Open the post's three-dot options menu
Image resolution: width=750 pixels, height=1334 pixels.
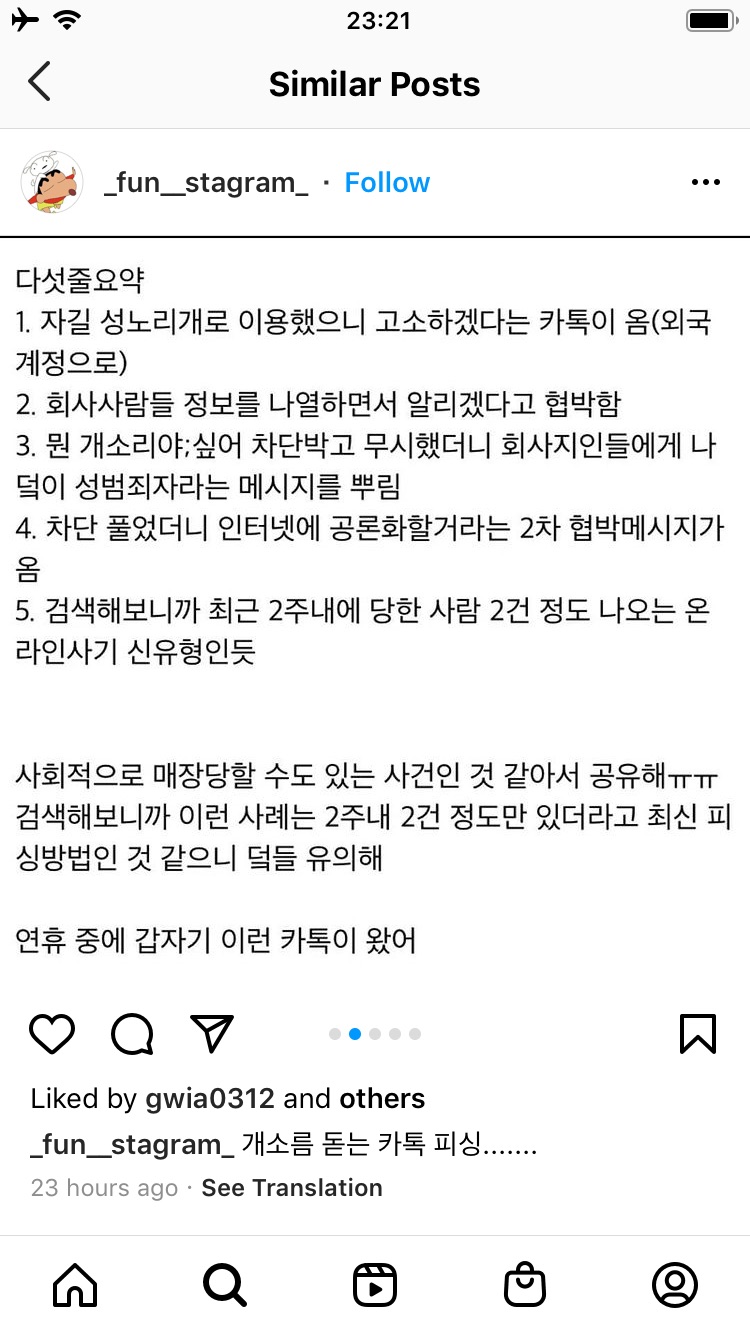(705, 183)
